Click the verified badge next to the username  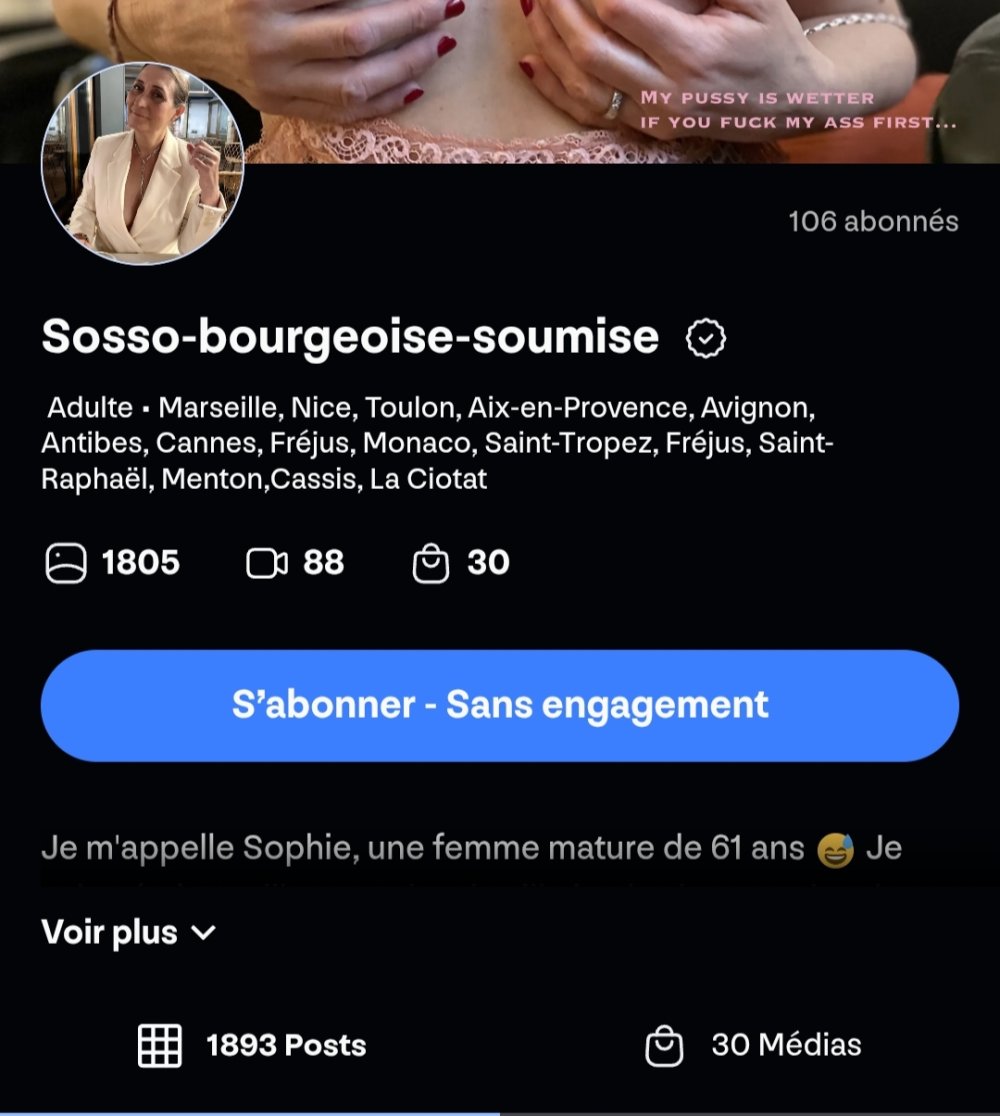click(x=706, y=338)
